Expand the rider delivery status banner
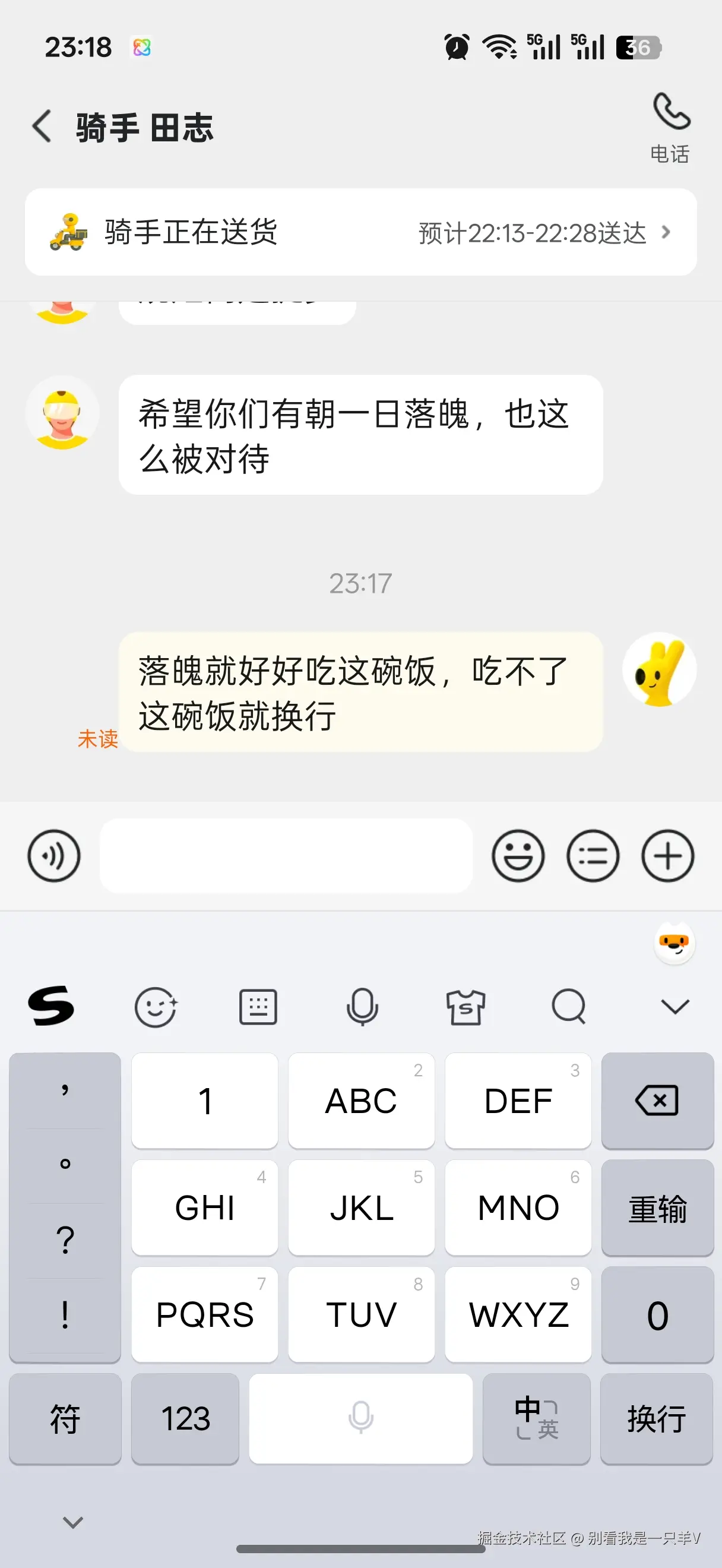 pos(362,232)
